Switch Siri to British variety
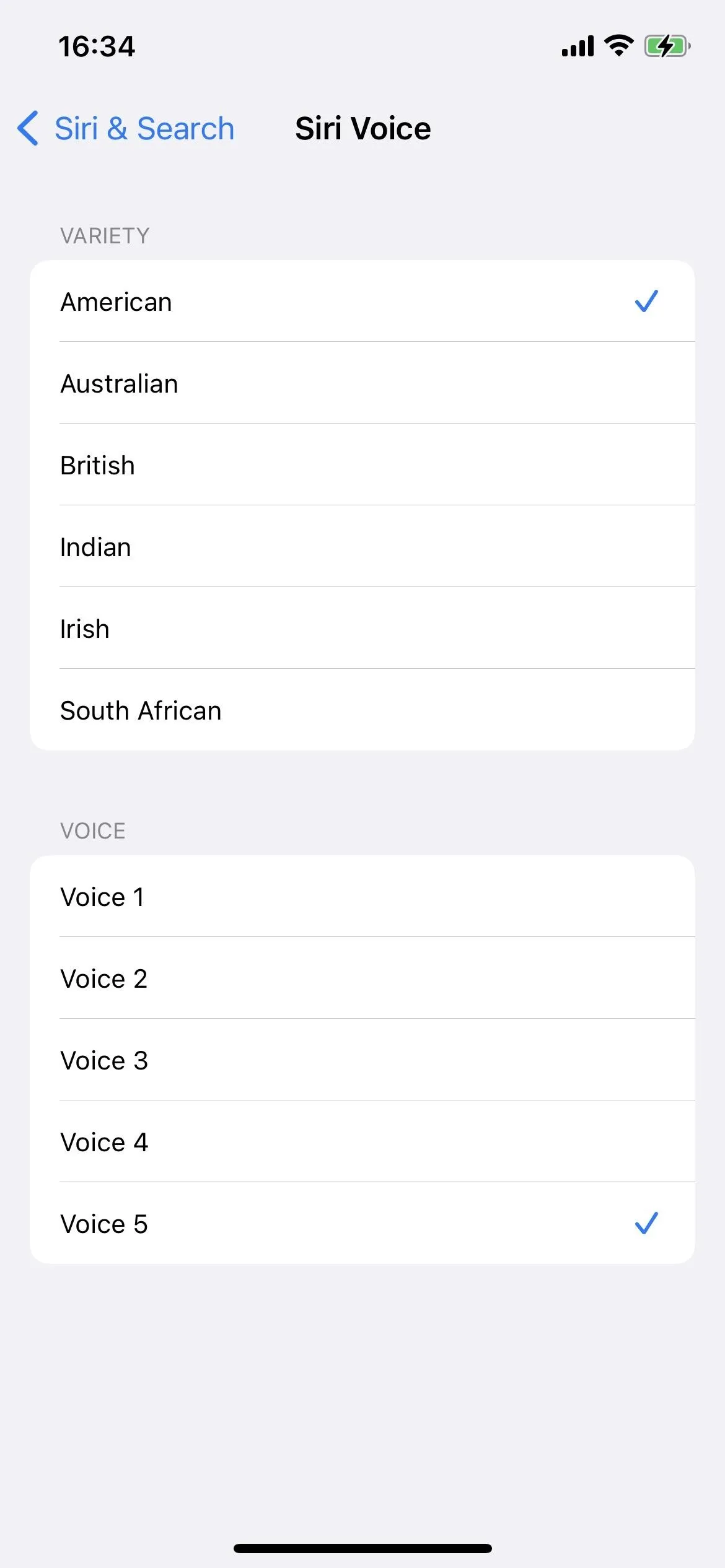 [x=362, y=465]
